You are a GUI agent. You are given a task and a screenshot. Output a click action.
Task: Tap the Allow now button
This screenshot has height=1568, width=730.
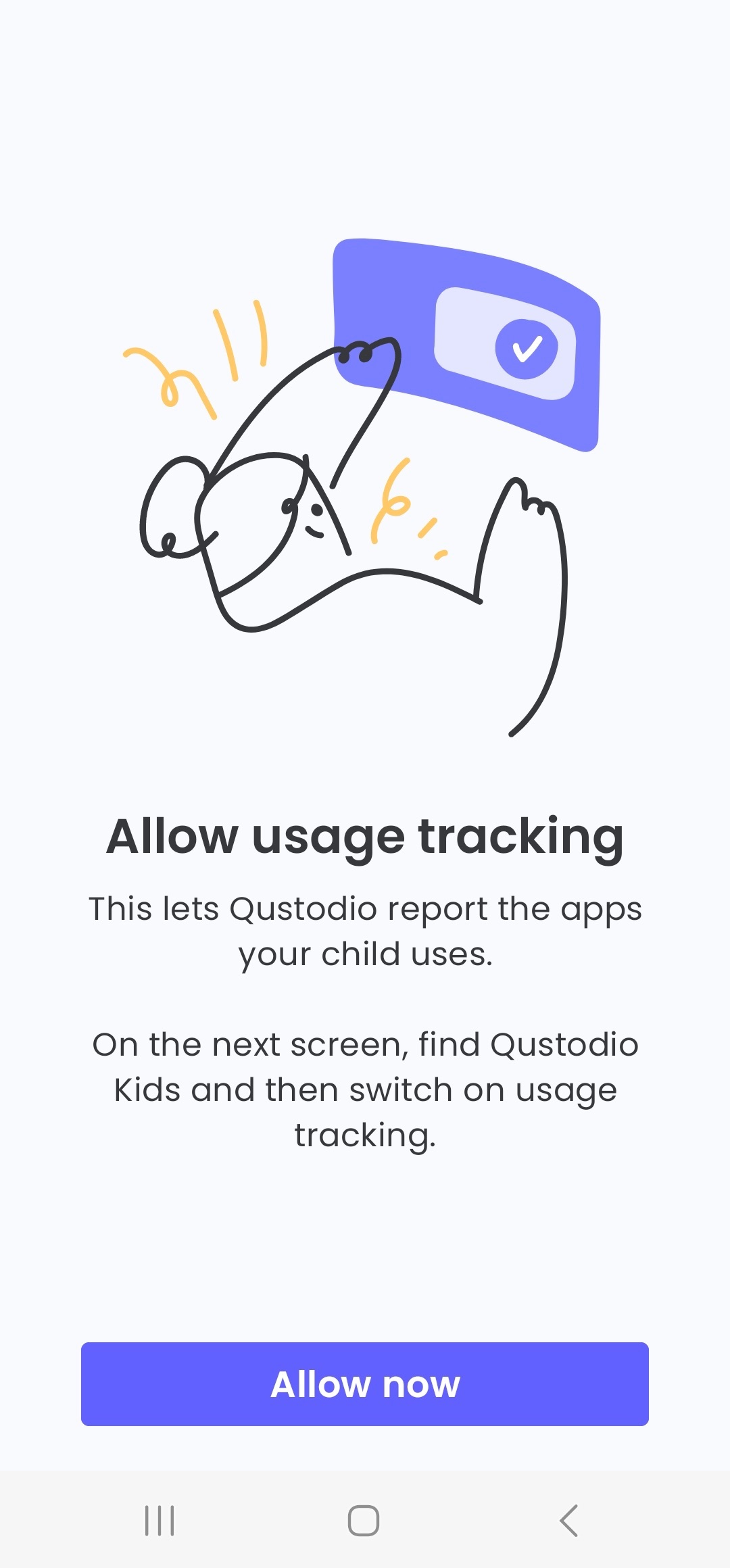tap(365, 1383)
